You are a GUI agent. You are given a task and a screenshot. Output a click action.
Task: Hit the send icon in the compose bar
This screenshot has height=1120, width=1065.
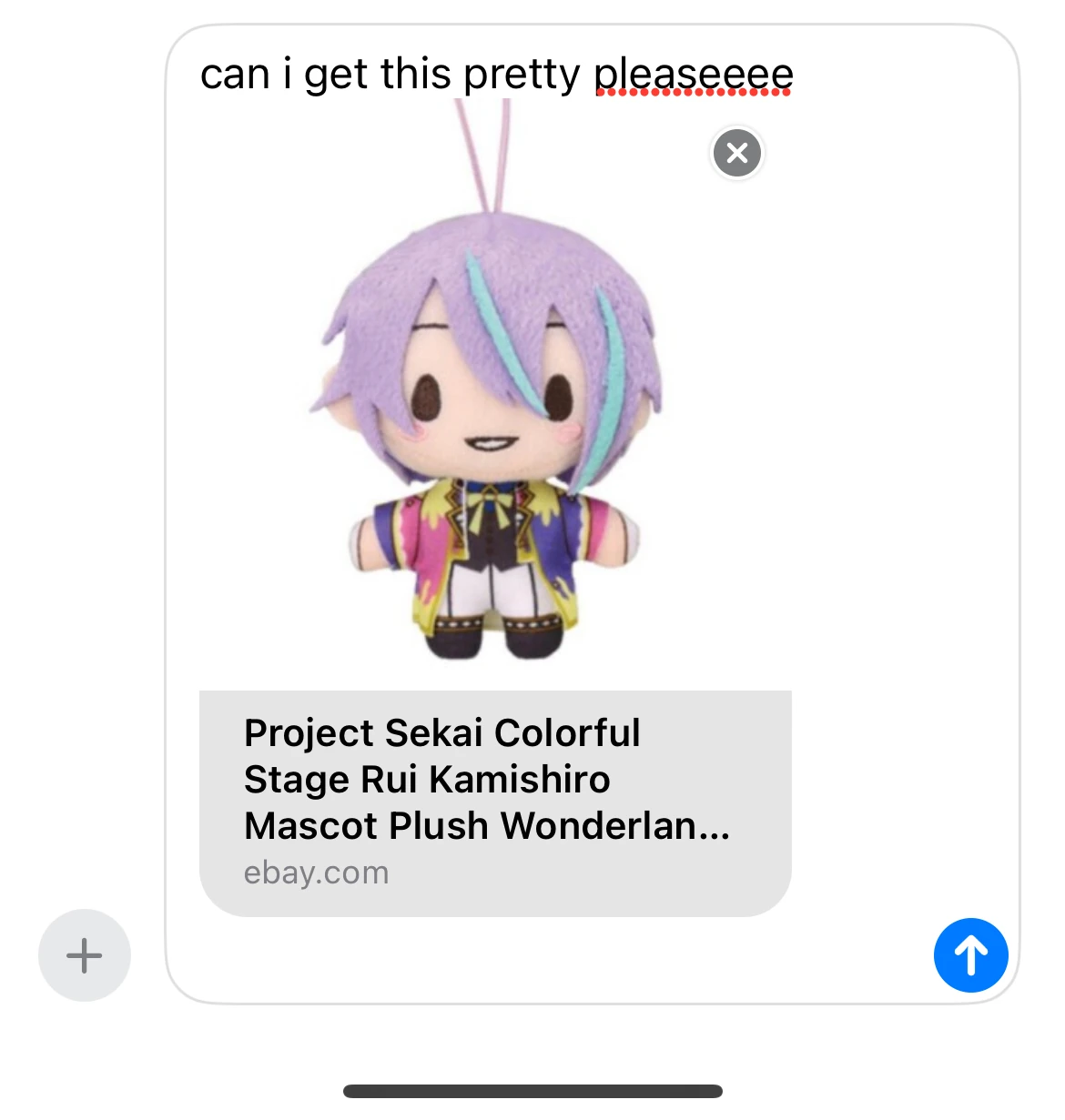coord(971,955)
